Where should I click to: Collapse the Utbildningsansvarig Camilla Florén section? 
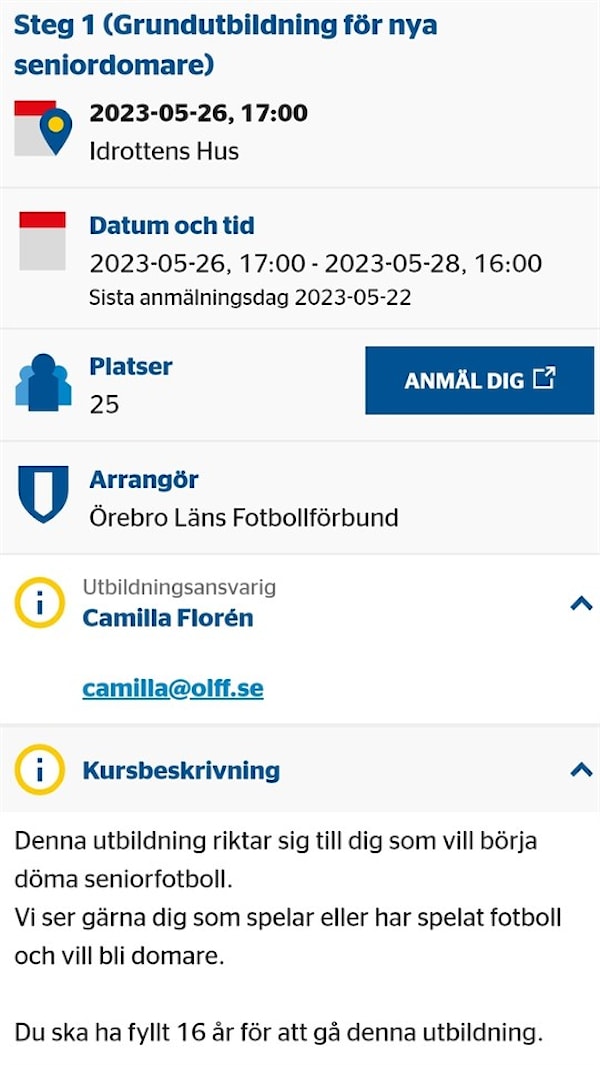[580, 603]
